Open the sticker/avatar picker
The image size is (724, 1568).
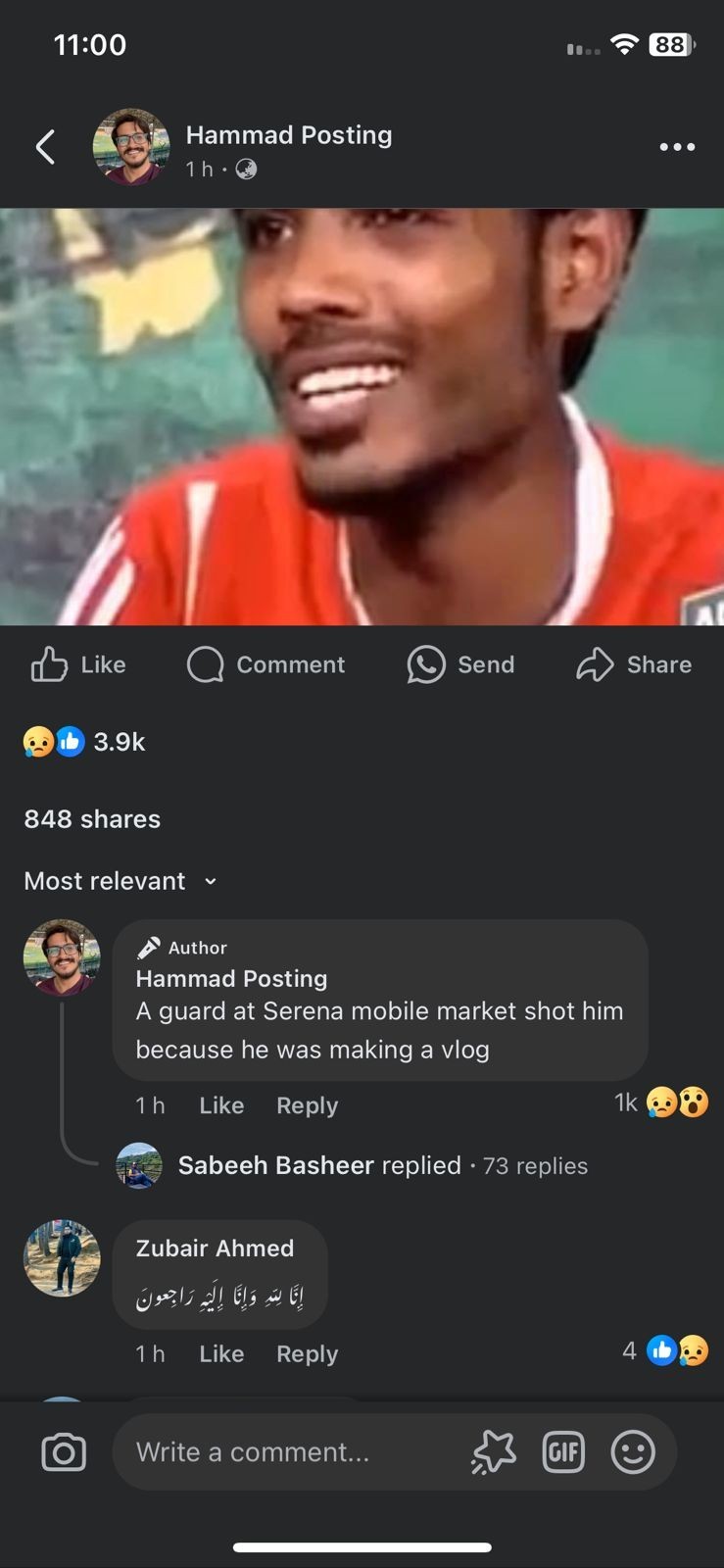[x=493, y=1452]
